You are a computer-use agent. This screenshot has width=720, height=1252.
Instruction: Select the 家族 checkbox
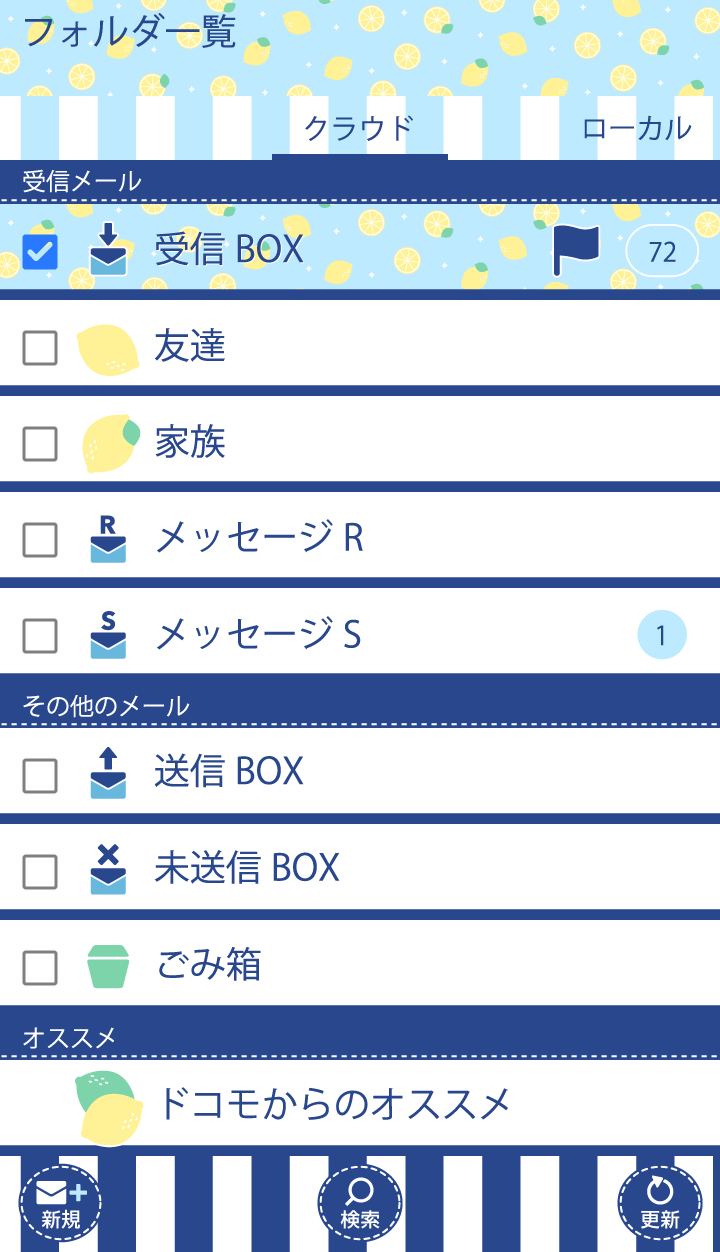coord(40,443)
